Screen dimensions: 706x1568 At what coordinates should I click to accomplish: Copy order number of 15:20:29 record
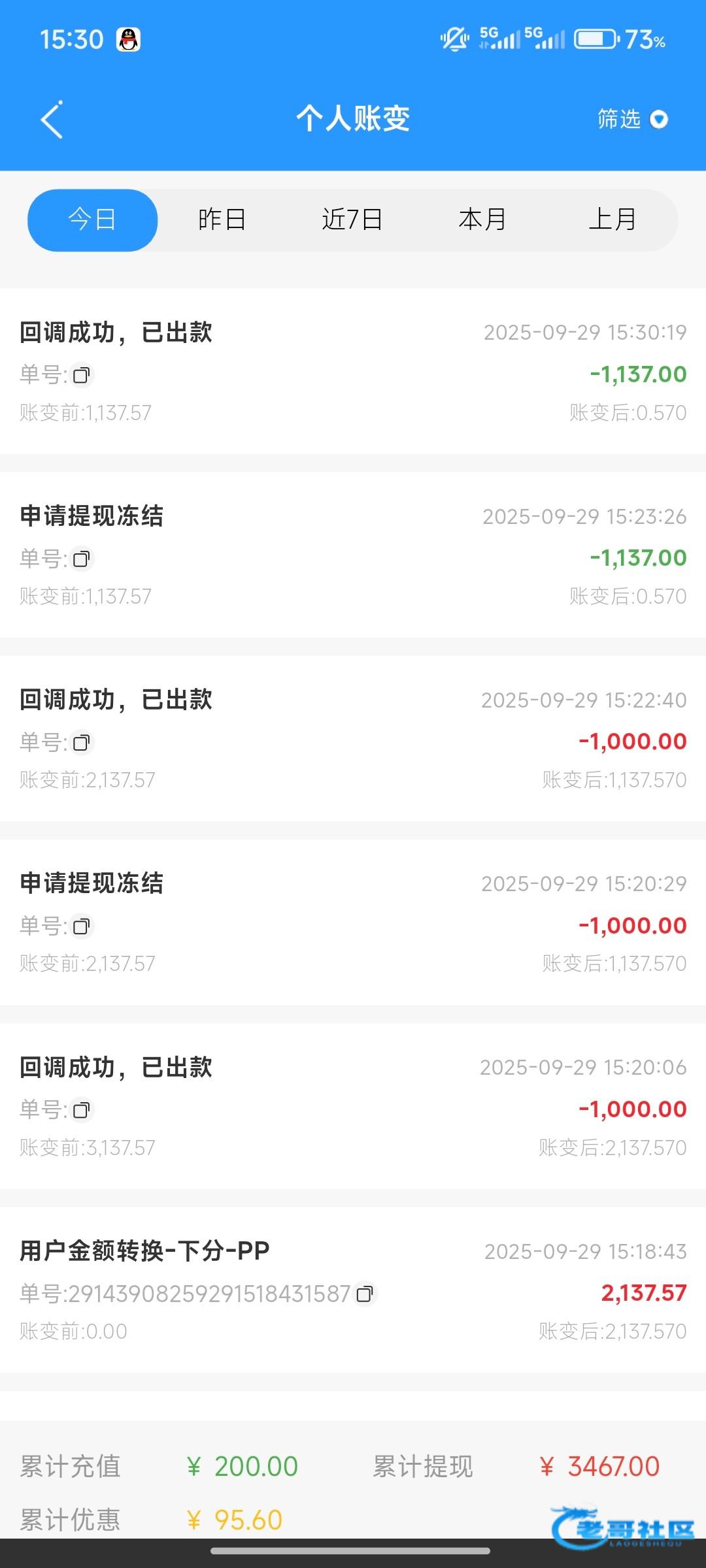point(82,926)
